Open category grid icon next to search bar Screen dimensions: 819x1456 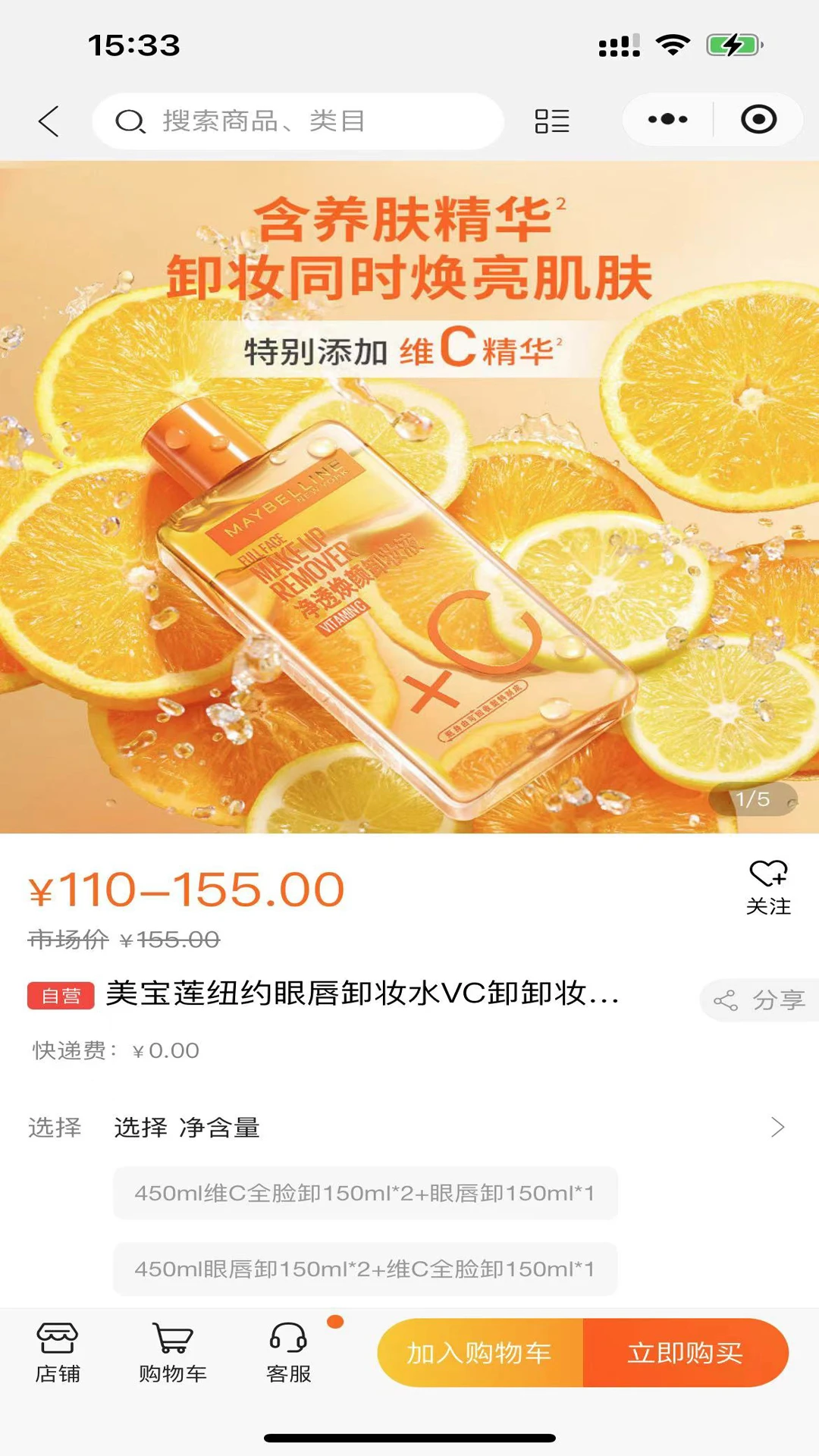[x=551, y=121]
